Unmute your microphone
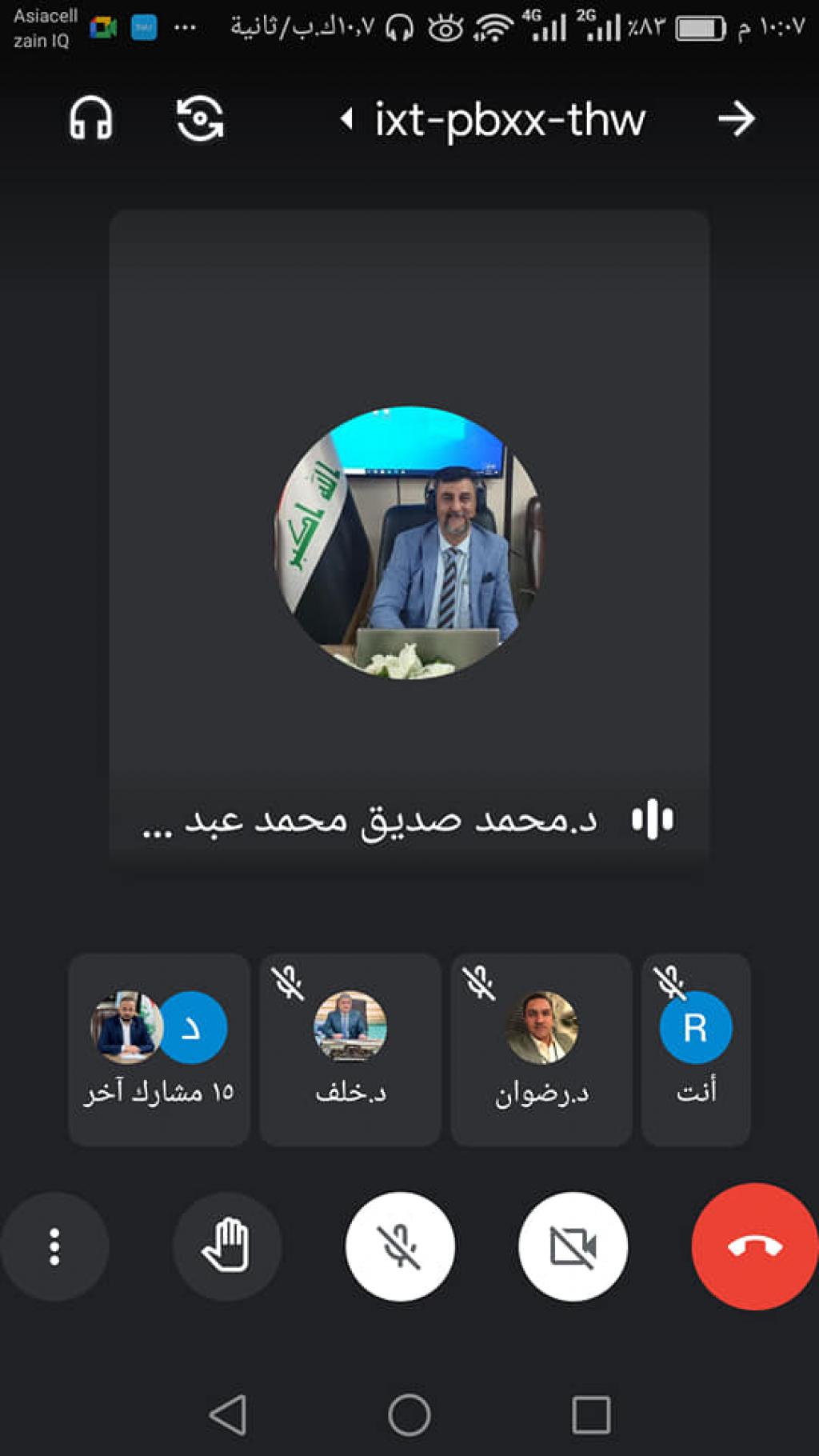The height and width of the screenshot is (1456, 819). pos(400,1246)
